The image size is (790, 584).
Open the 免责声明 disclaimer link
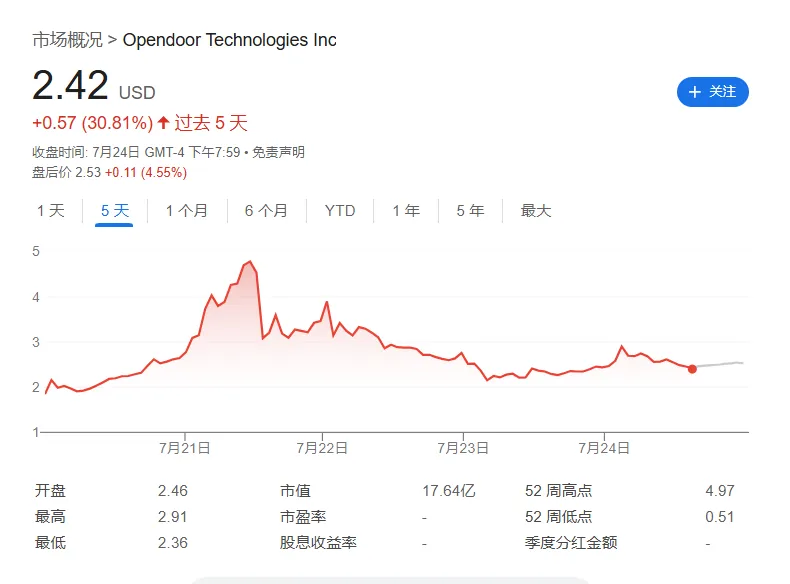[278, 153]
